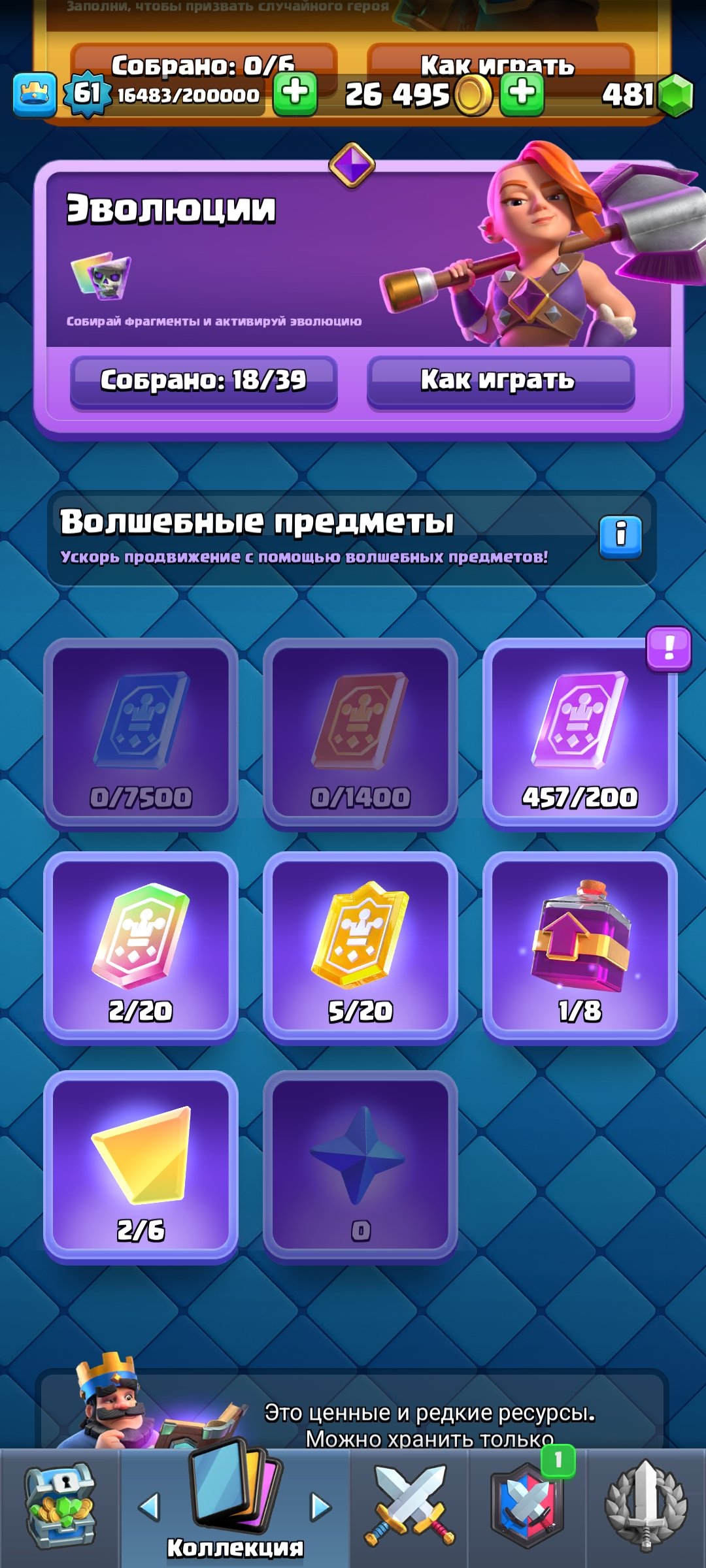Open the clan shield tab

527,1508
